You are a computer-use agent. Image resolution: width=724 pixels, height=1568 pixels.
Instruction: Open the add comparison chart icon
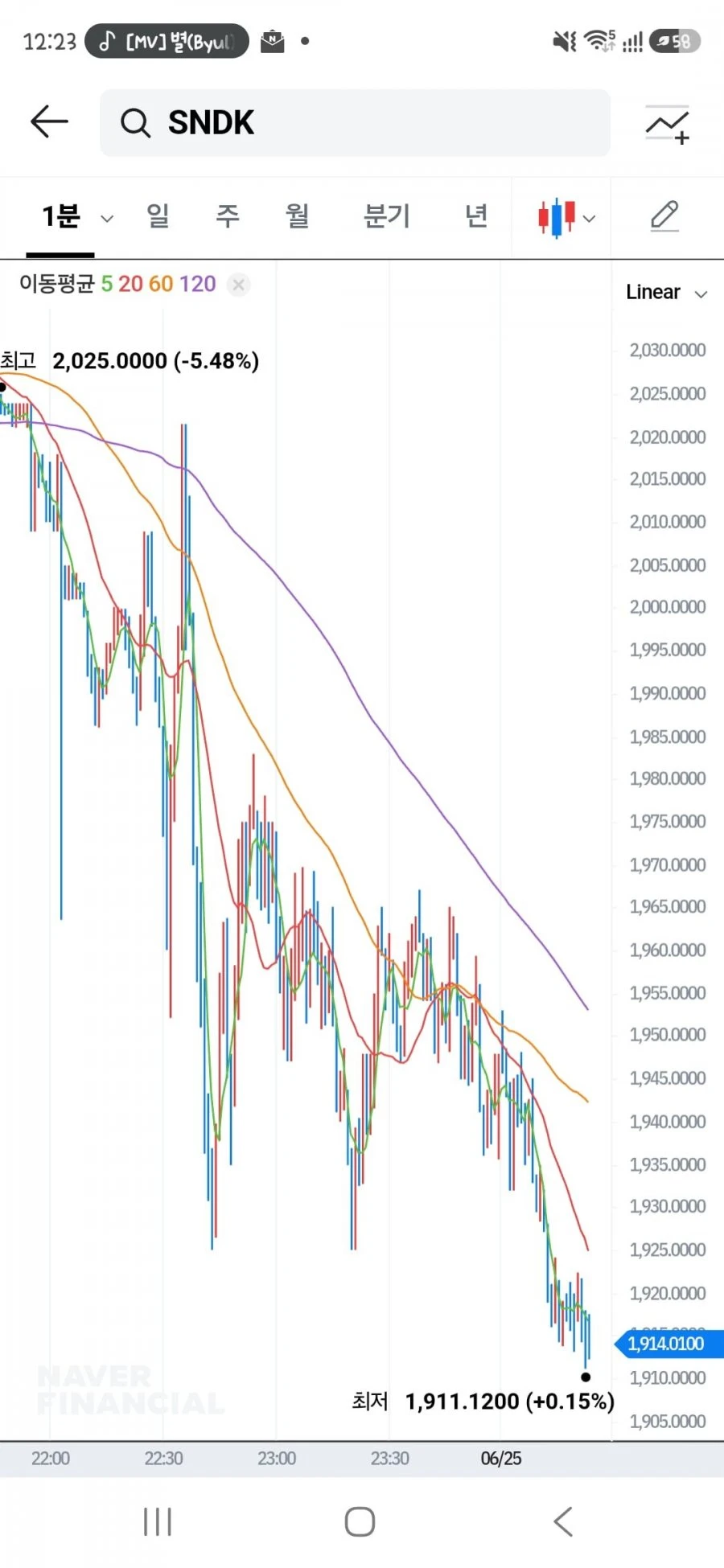click(x=667, y=125)
